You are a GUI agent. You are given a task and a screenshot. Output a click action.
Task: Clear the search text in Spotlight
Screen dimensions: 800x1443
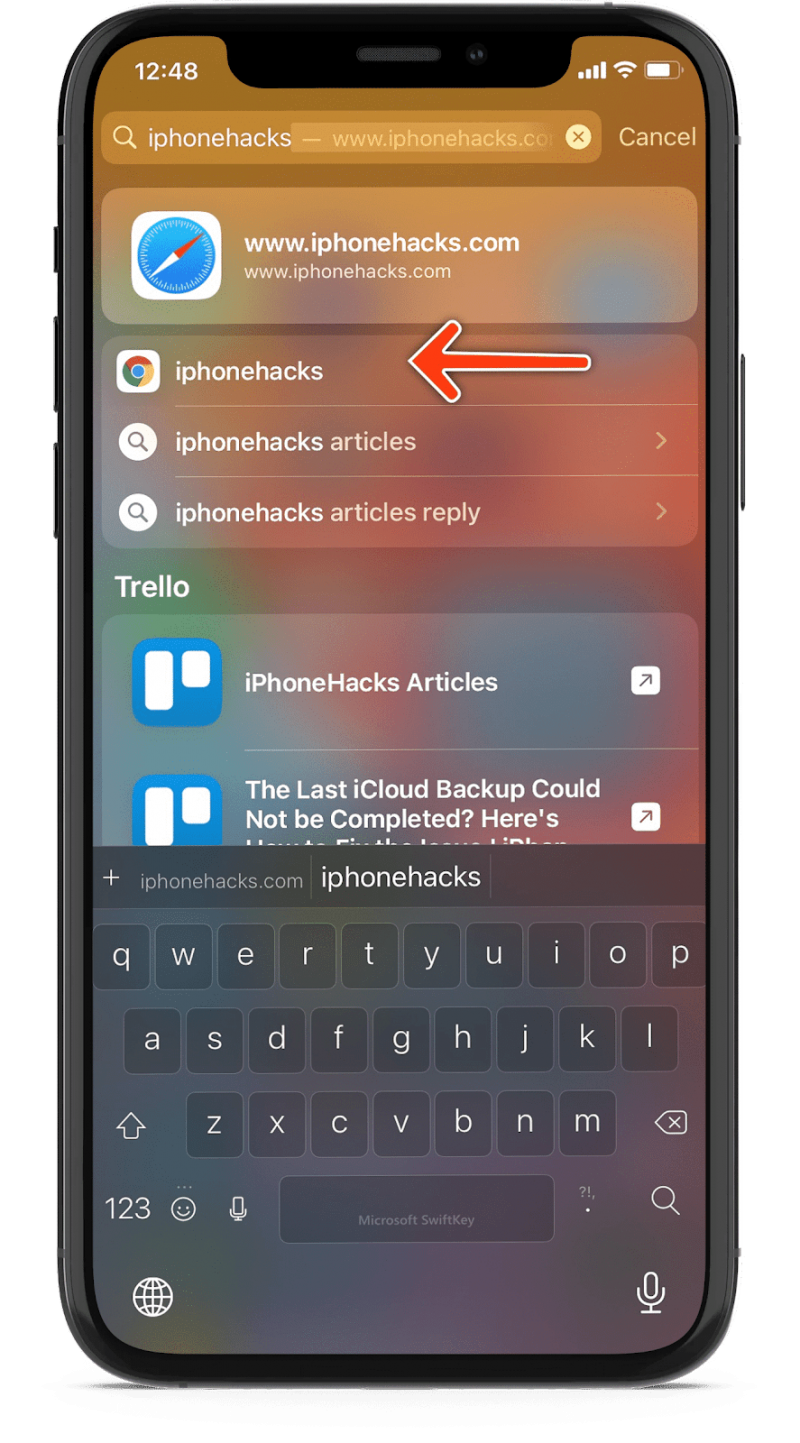(578, 138)
